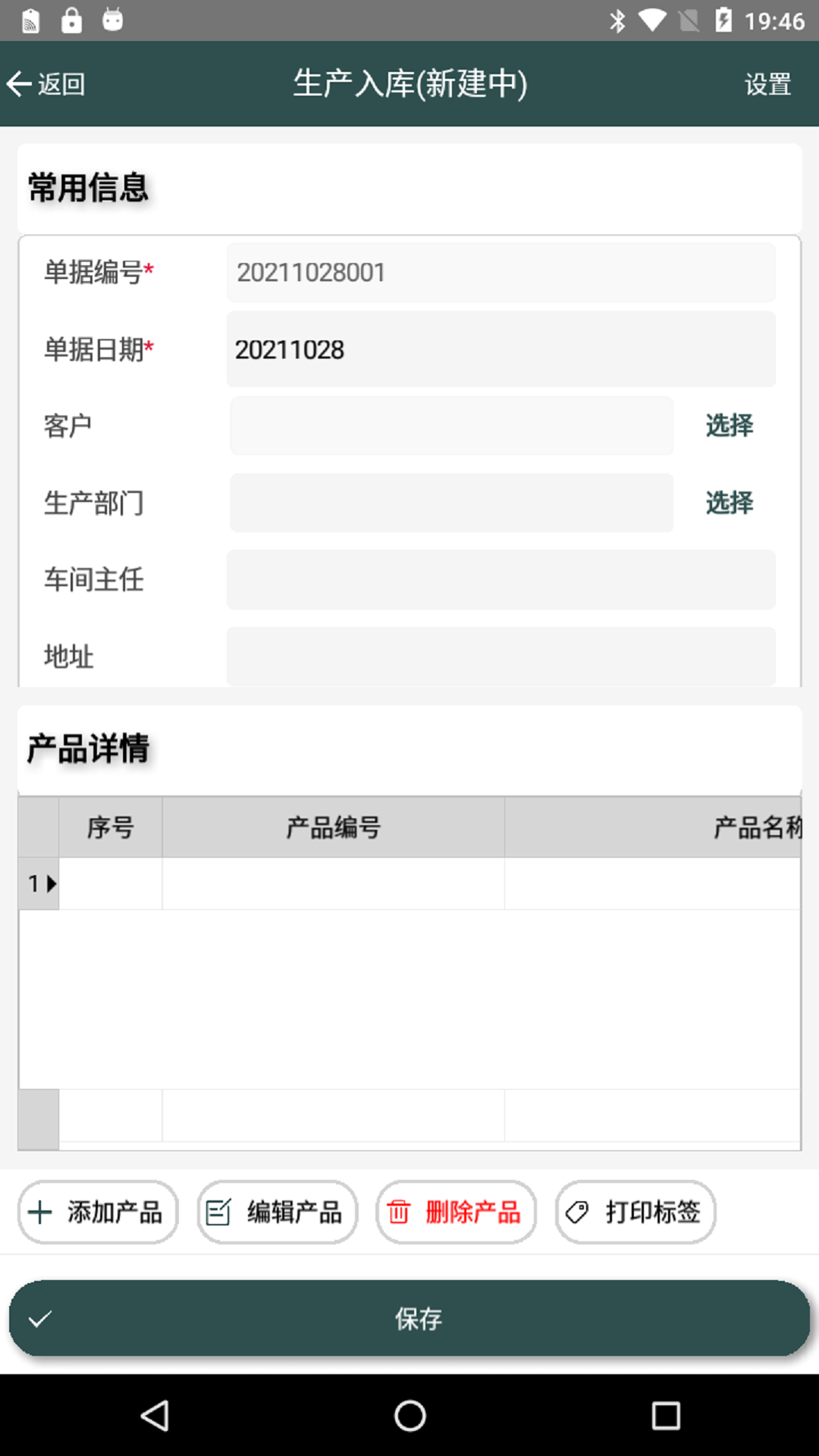
Task: Add a product with 添加产品
Action: [98, 1212]
